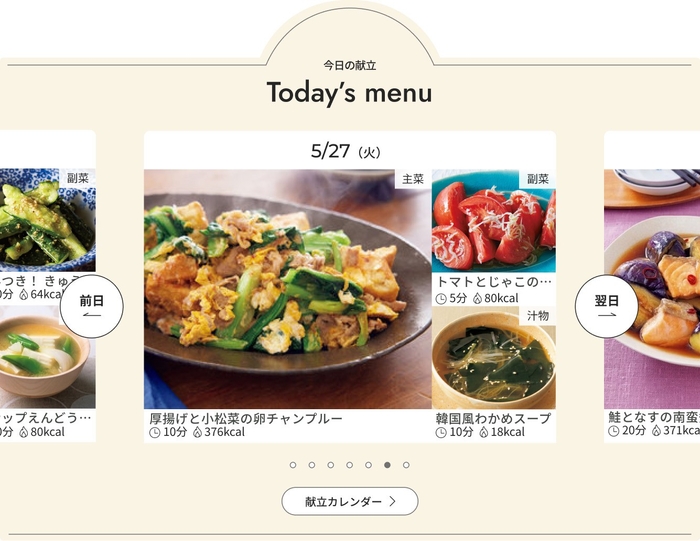The image size is (700, 541).
Task: Go to the previous day's menu (前日)
Action: coord(91,306)
